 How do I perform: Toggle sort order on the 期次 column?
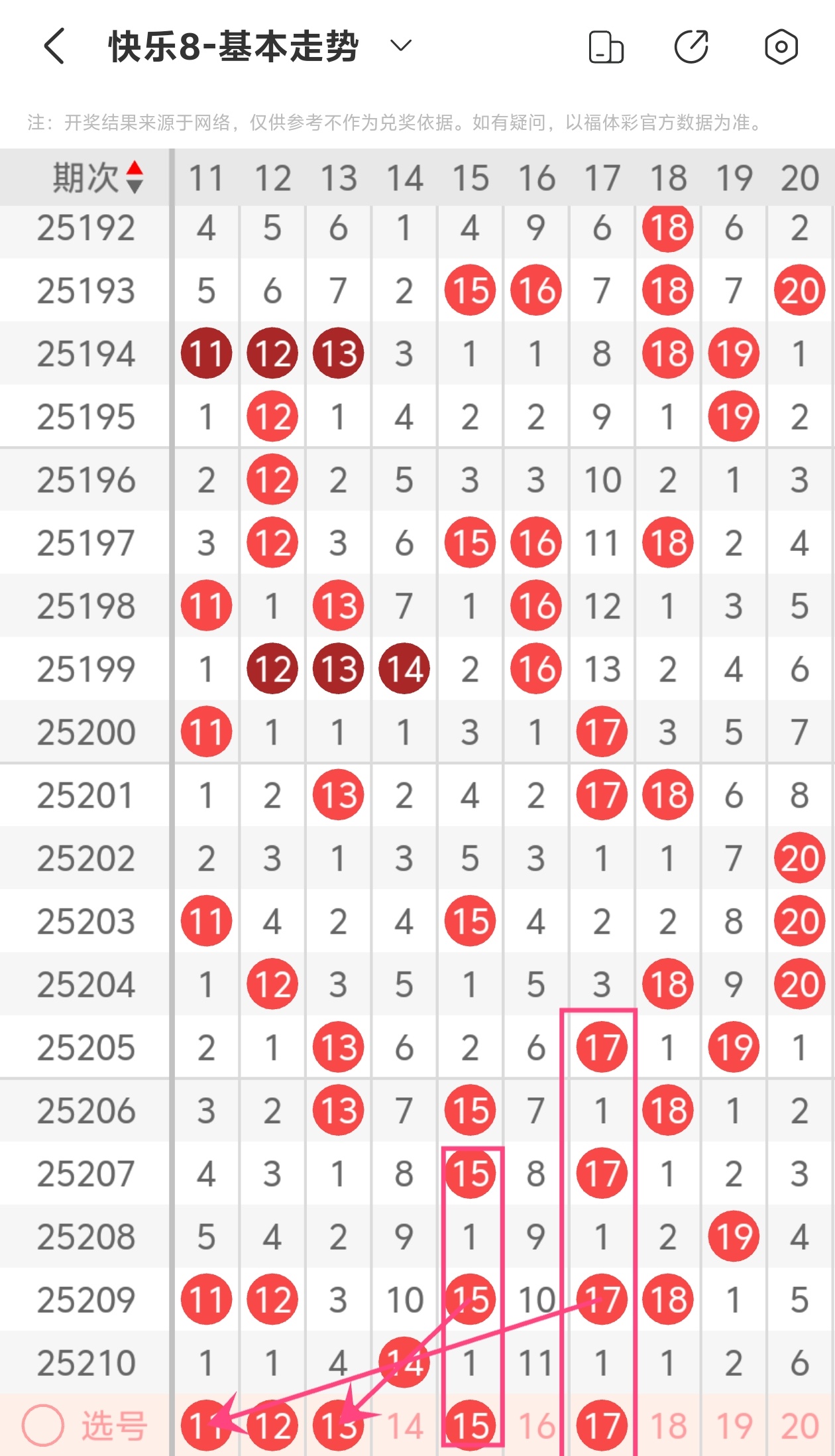98,177
